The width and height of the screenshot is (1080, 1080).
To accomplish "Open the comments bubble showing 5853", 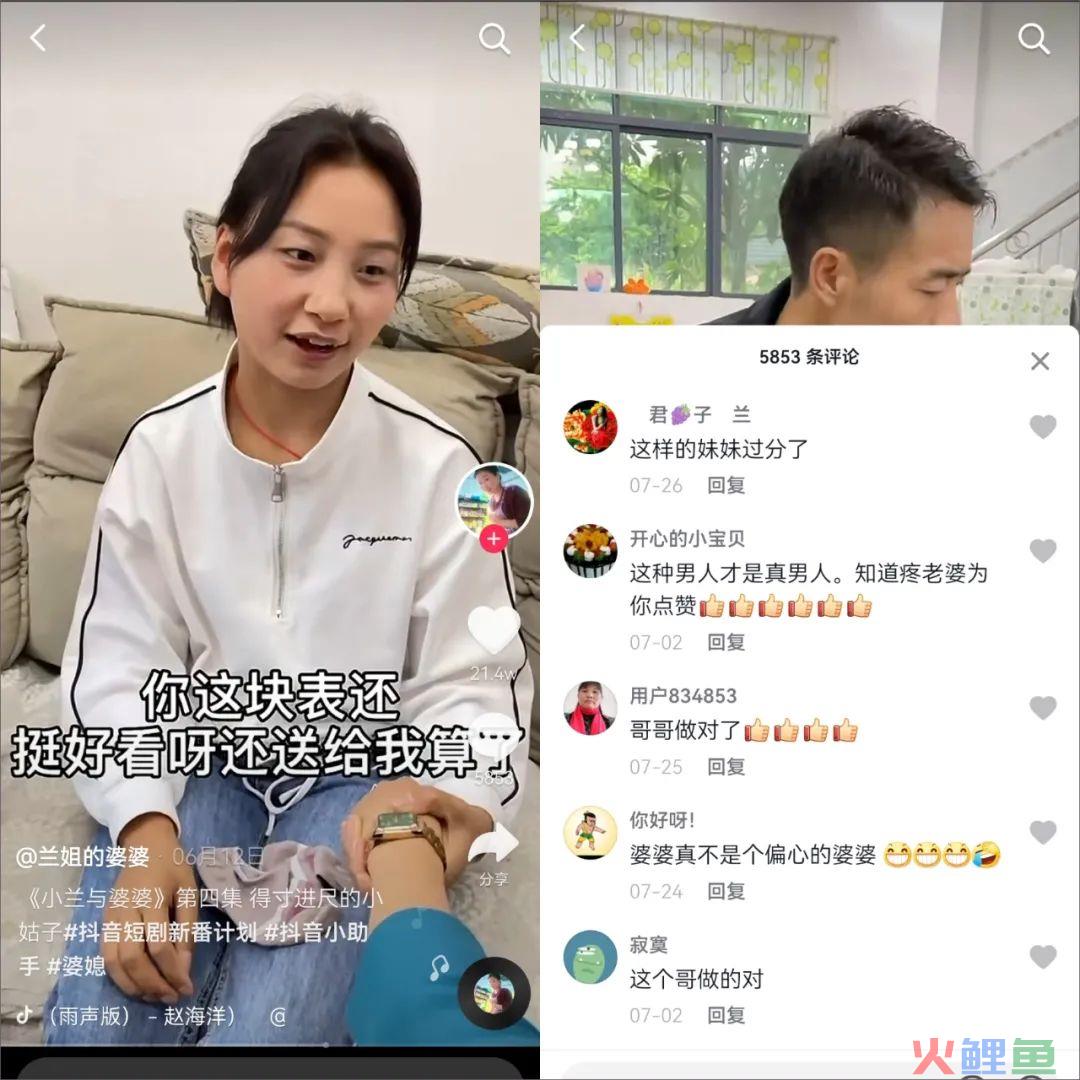I will coord(494,741).
